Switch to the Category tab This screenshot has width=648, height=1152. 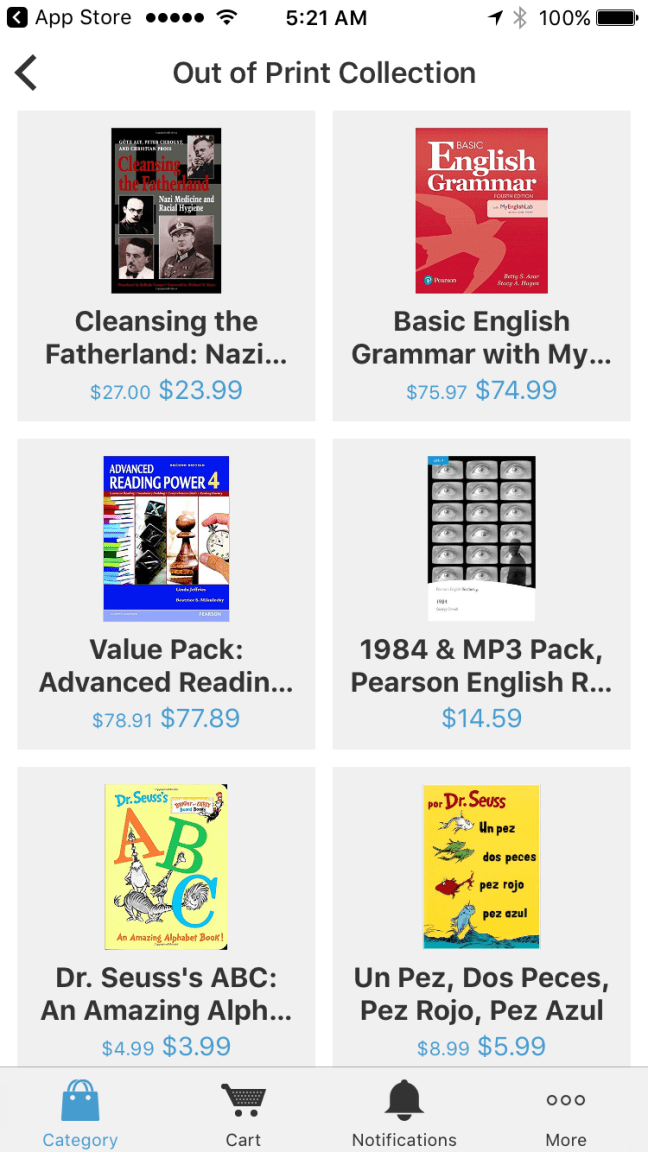pyautogui.click(x=80, y=1112)
